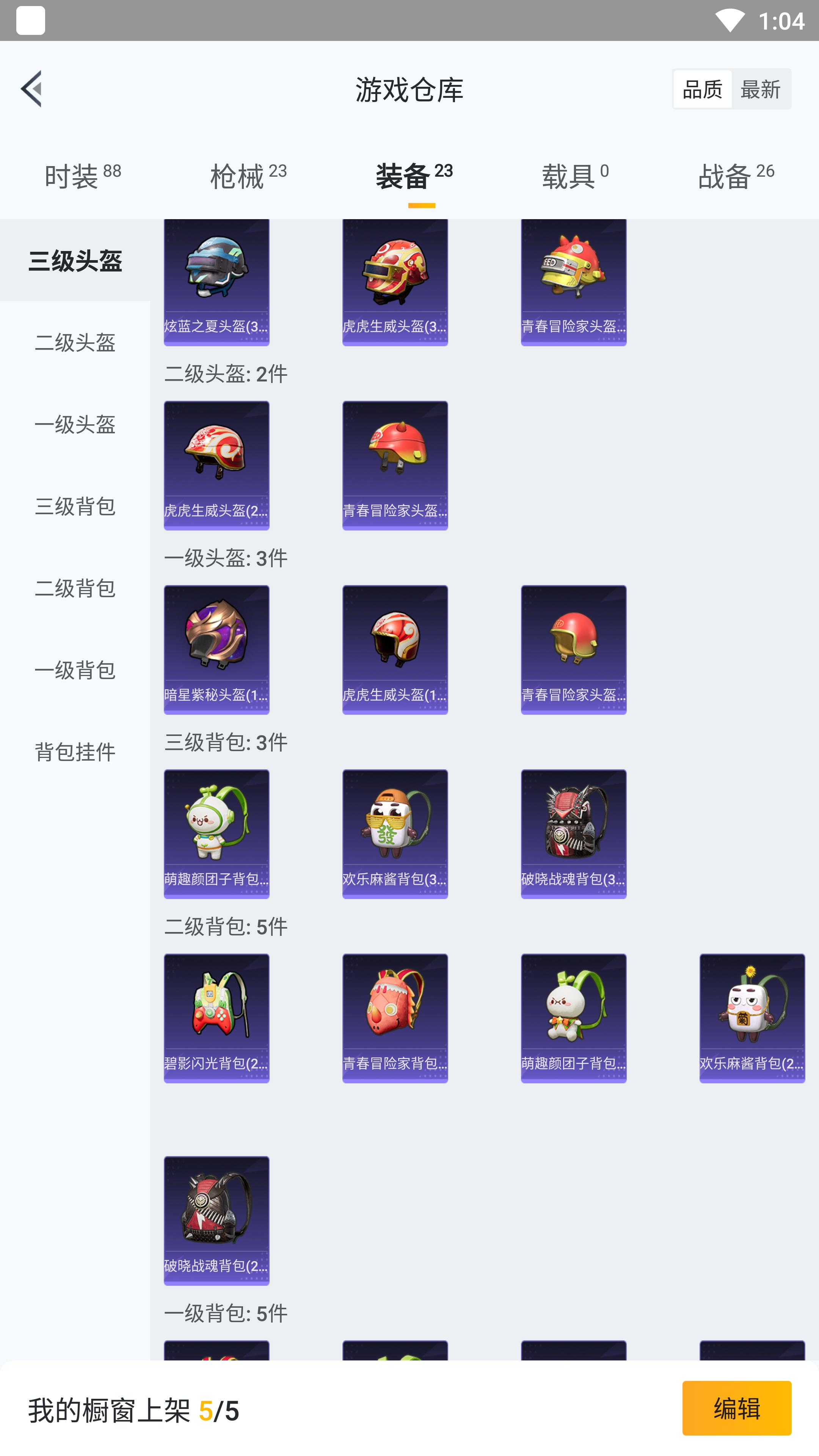
Task: View the 暗星紫秘头盔 item
Action: (x=217, y=649)
